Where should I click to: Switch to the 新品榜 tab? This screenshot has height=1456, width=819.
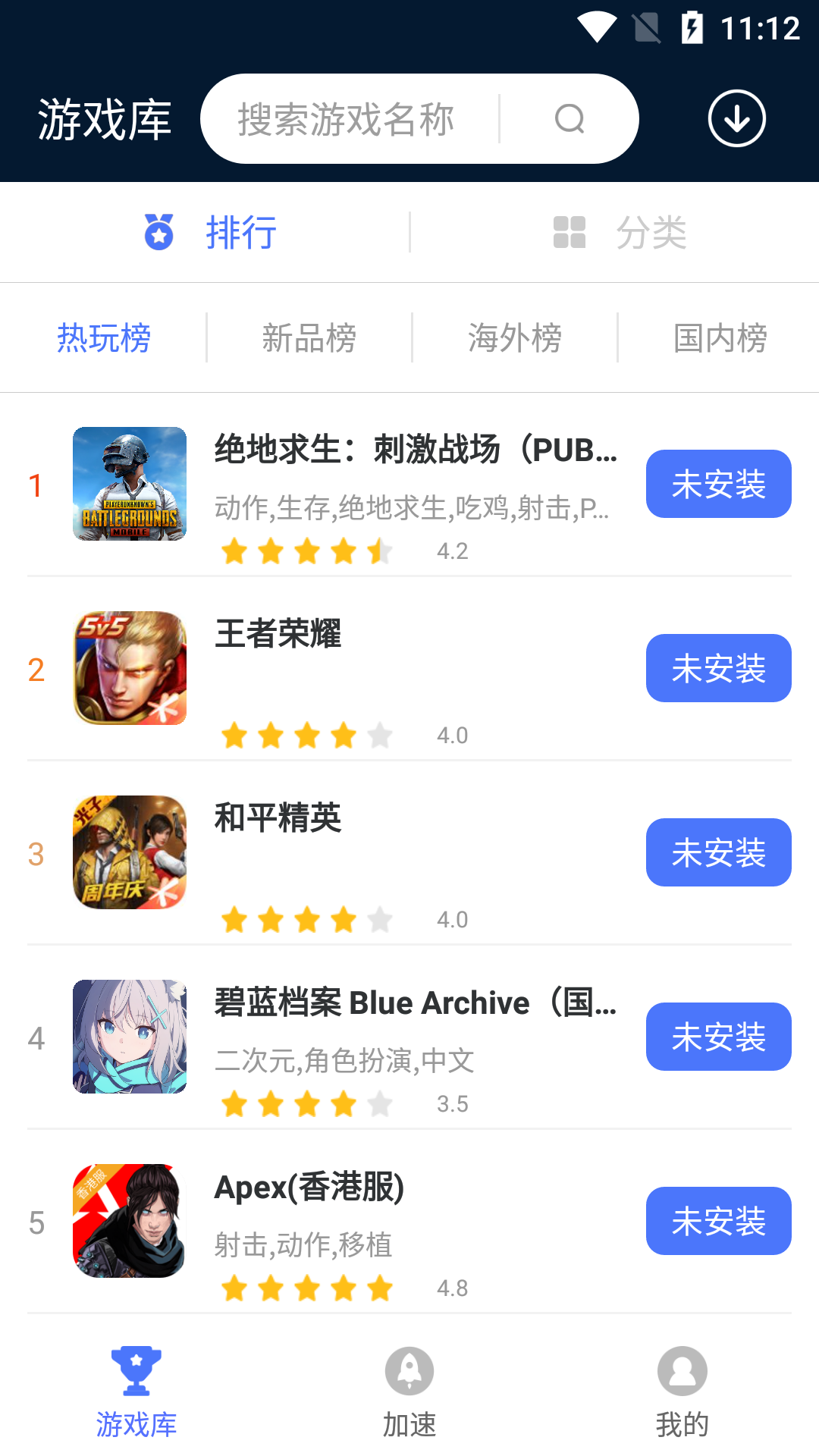[307, 337]
